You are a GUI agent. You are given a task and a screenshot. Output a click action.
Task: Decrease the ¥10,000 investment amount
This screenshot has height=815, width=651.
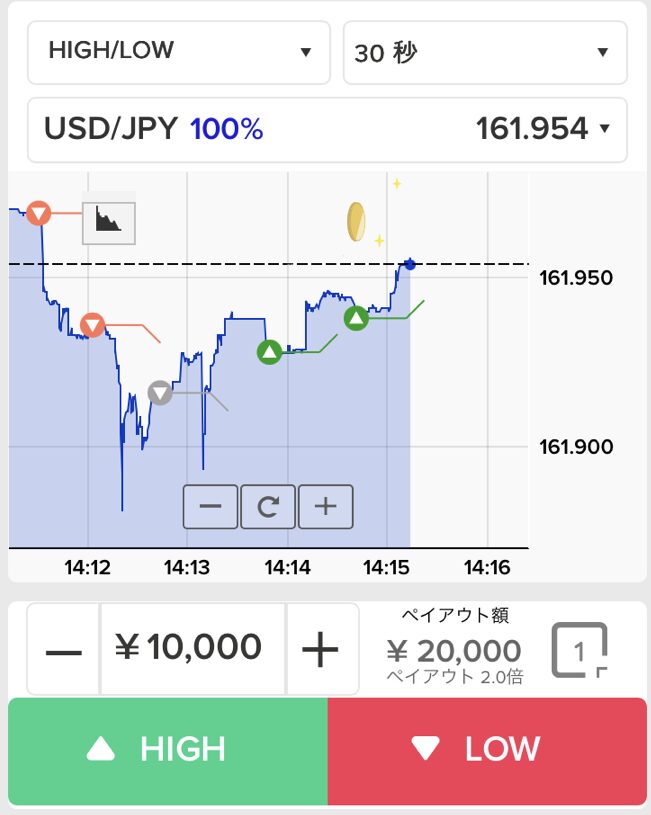click(x=63, y=649)
